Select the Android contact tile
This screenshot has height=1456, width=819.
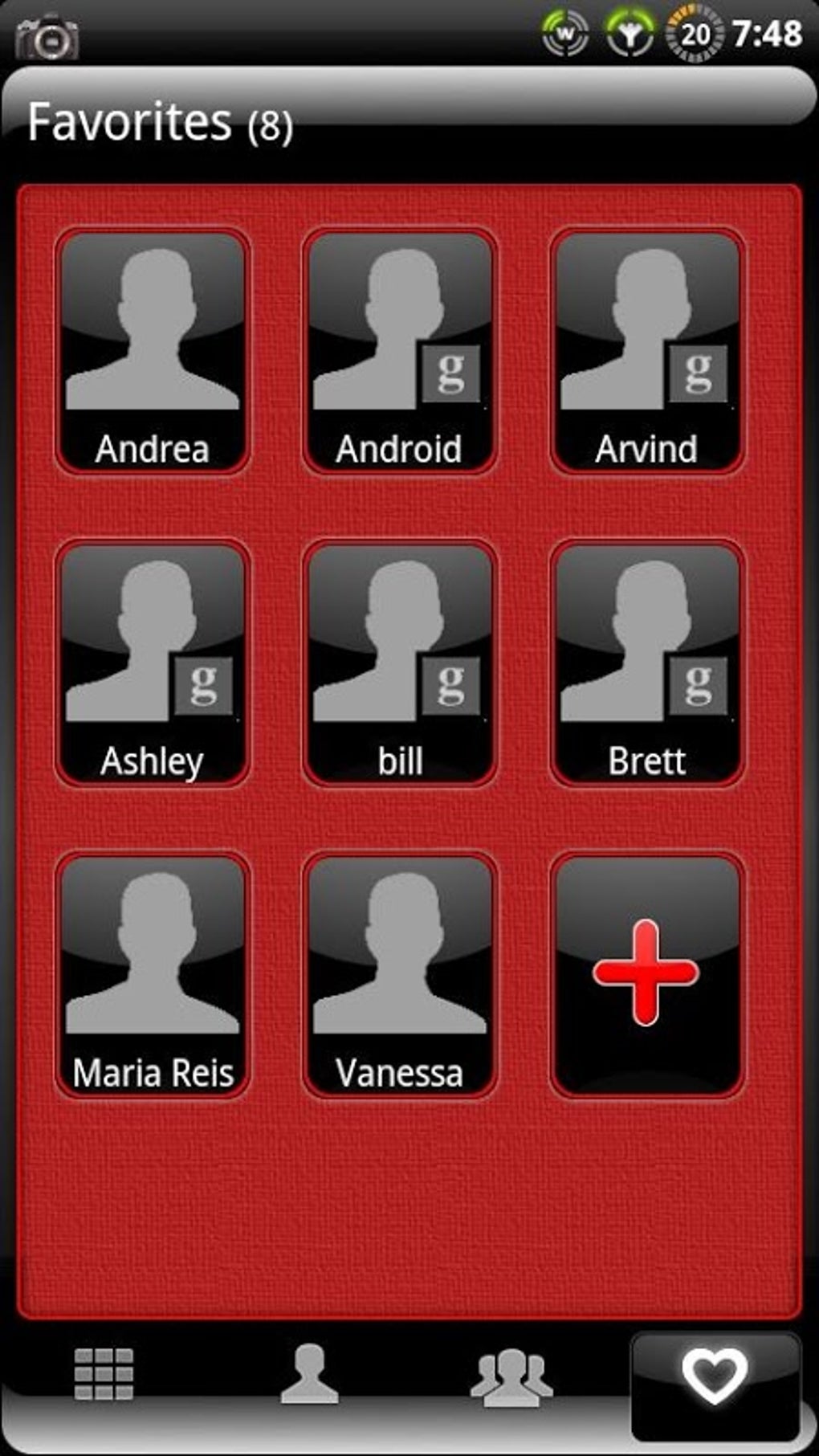(x=399, y=352)
